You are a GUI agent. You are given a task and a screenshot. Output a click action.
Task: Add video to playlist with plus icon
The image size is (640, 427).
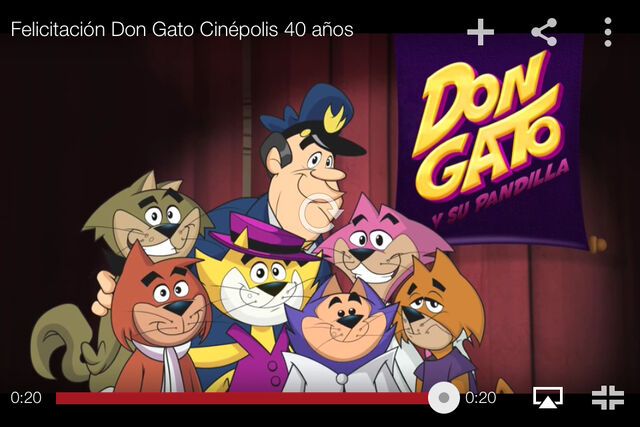point(481,32)
